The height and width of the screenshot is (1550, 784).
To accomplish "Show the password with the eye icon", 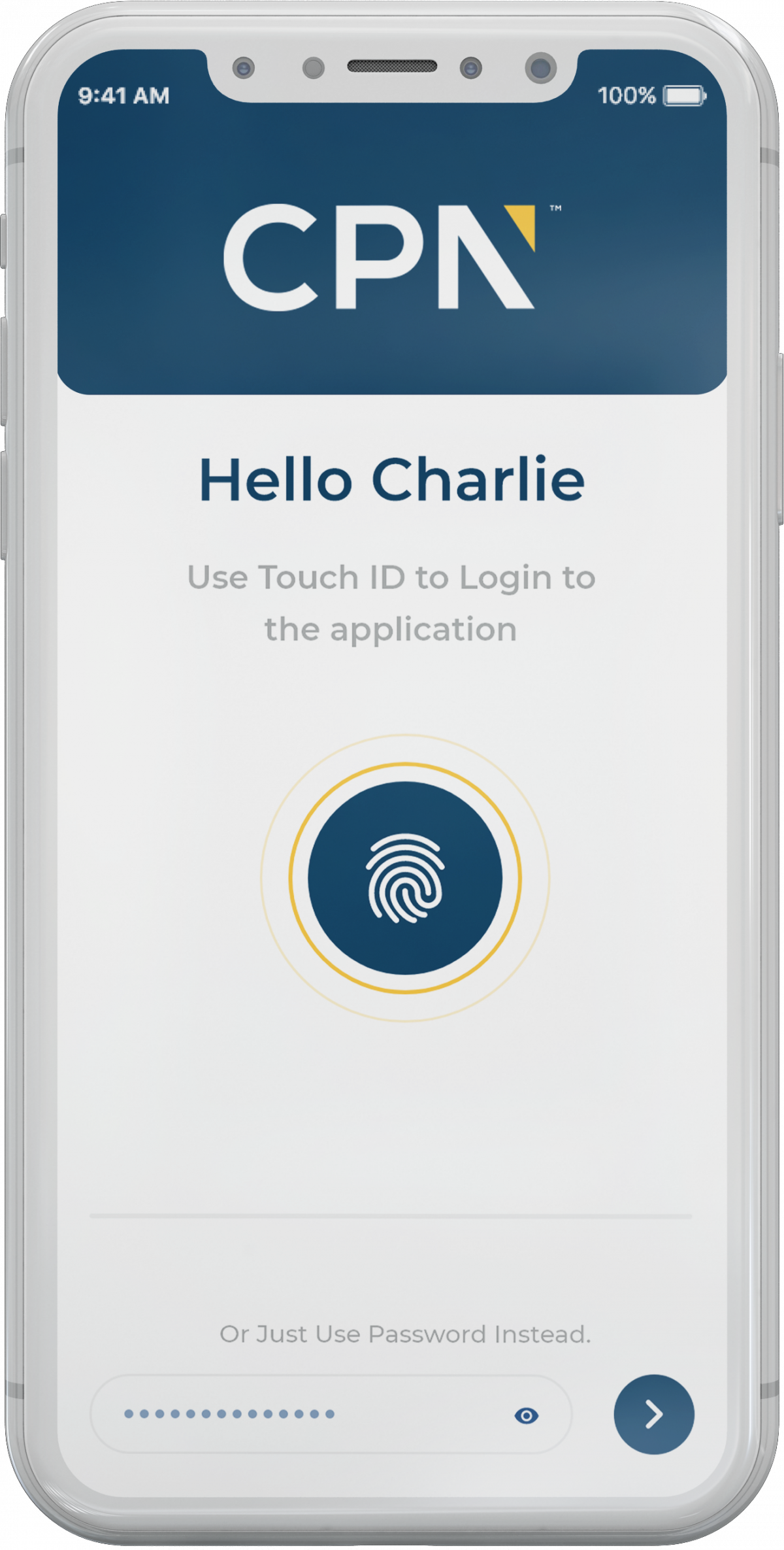I will (x=526, y=1415).
